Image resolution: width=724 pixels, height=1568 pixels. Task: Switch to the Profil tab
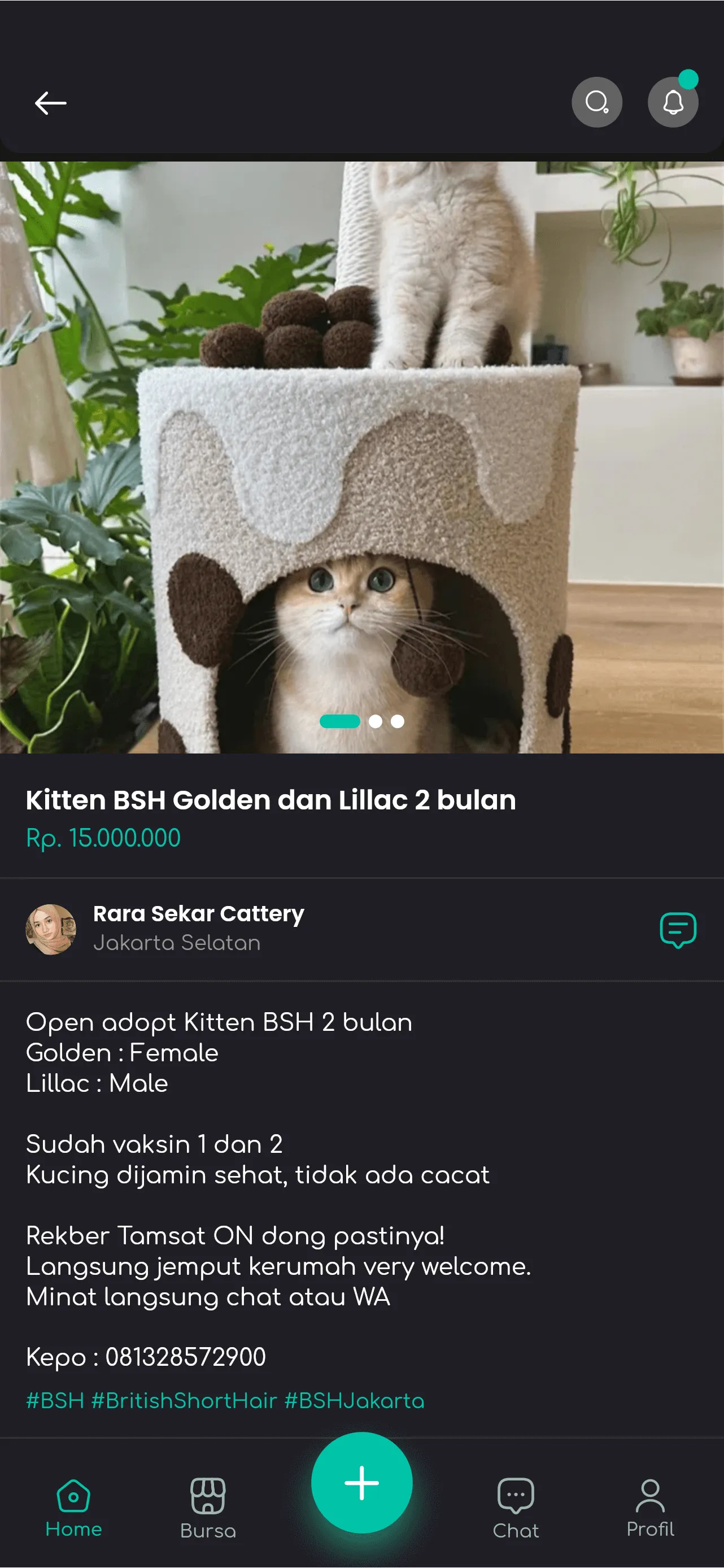pyautogui.click(x=650, y=1508)
